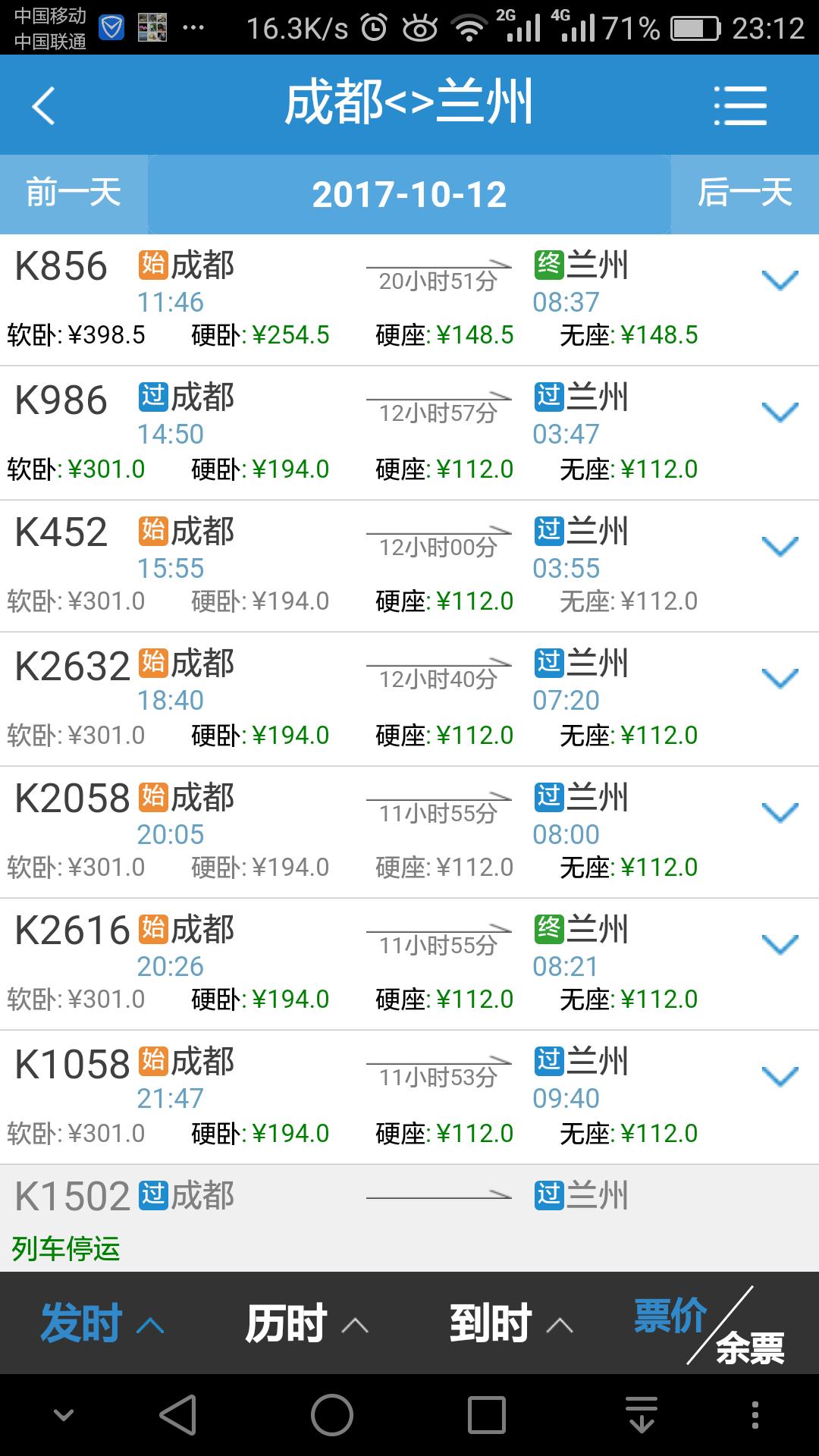This screenshot has height=1456, width=819.
Task: Go back from the 成都<>兰州 results
Action: coord(44,105)
